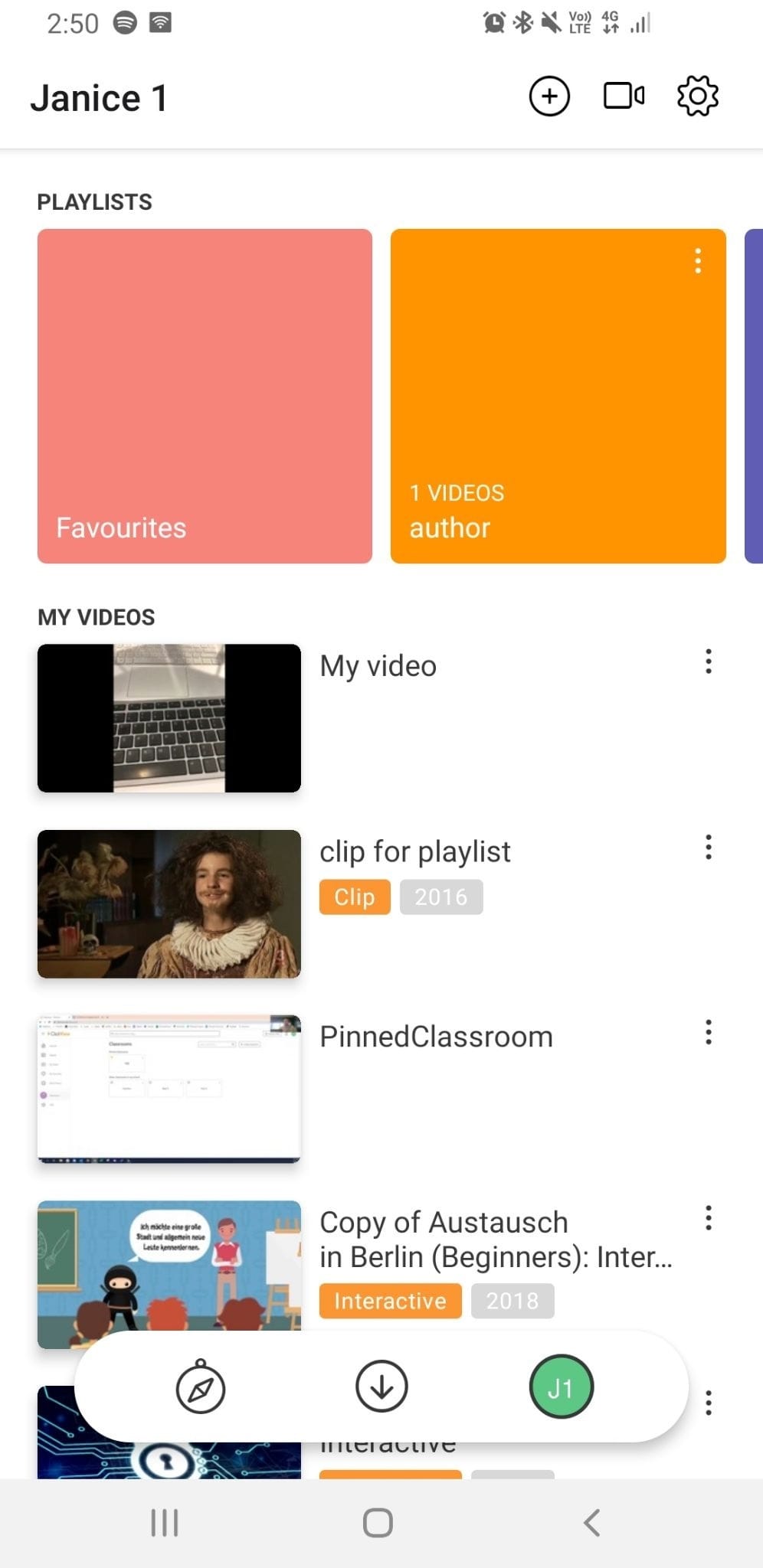Tap the 2018 year tag

click(512, 1300)
